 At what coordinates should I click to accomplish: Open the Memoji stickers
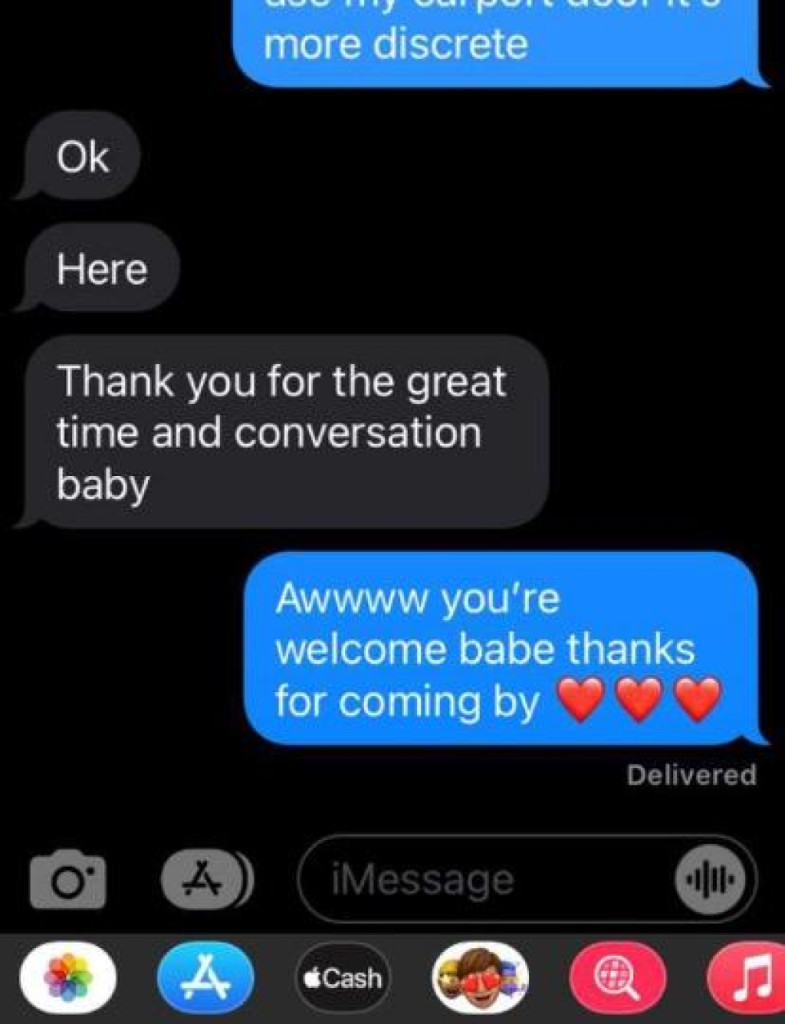tap(480, 977)
